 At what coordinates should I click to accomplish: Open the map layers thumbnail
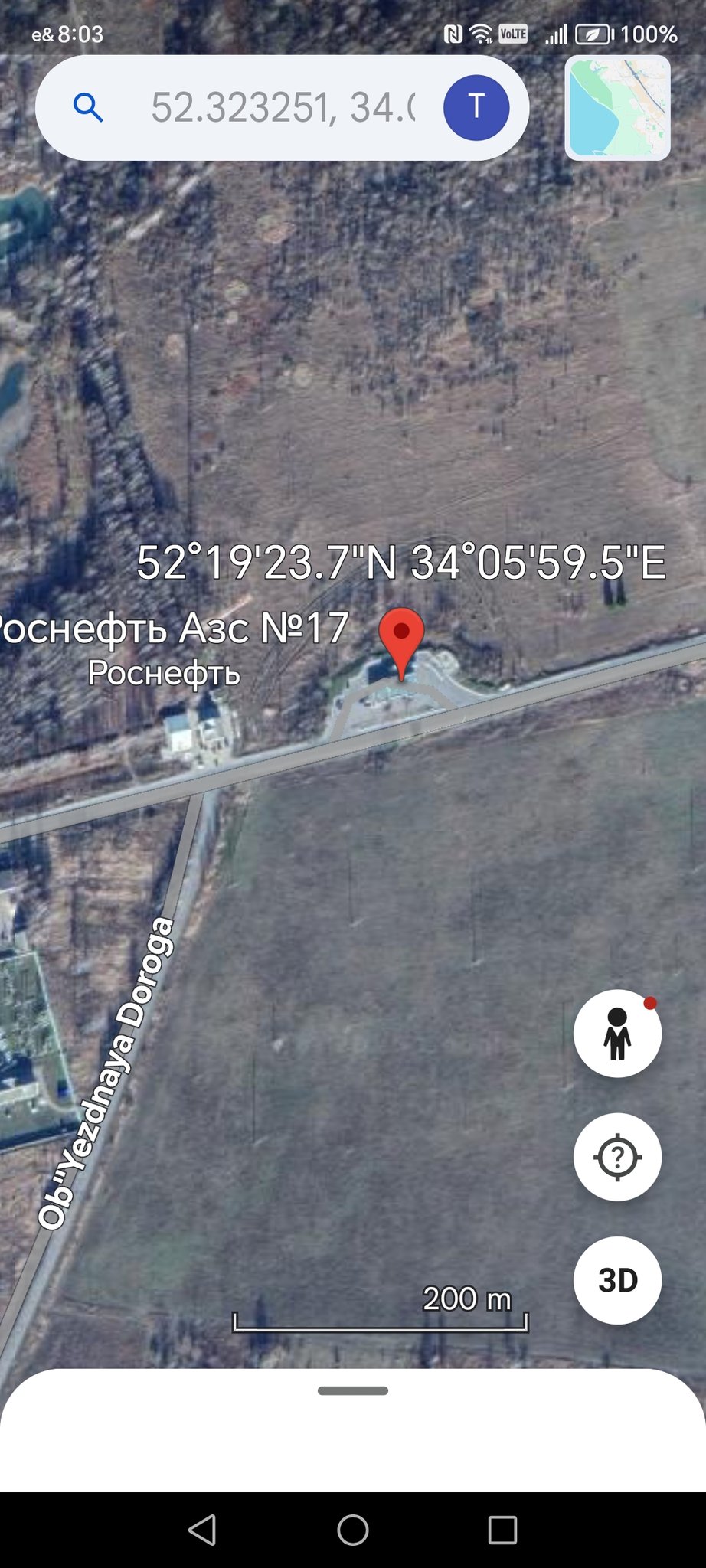pos(617,108)
